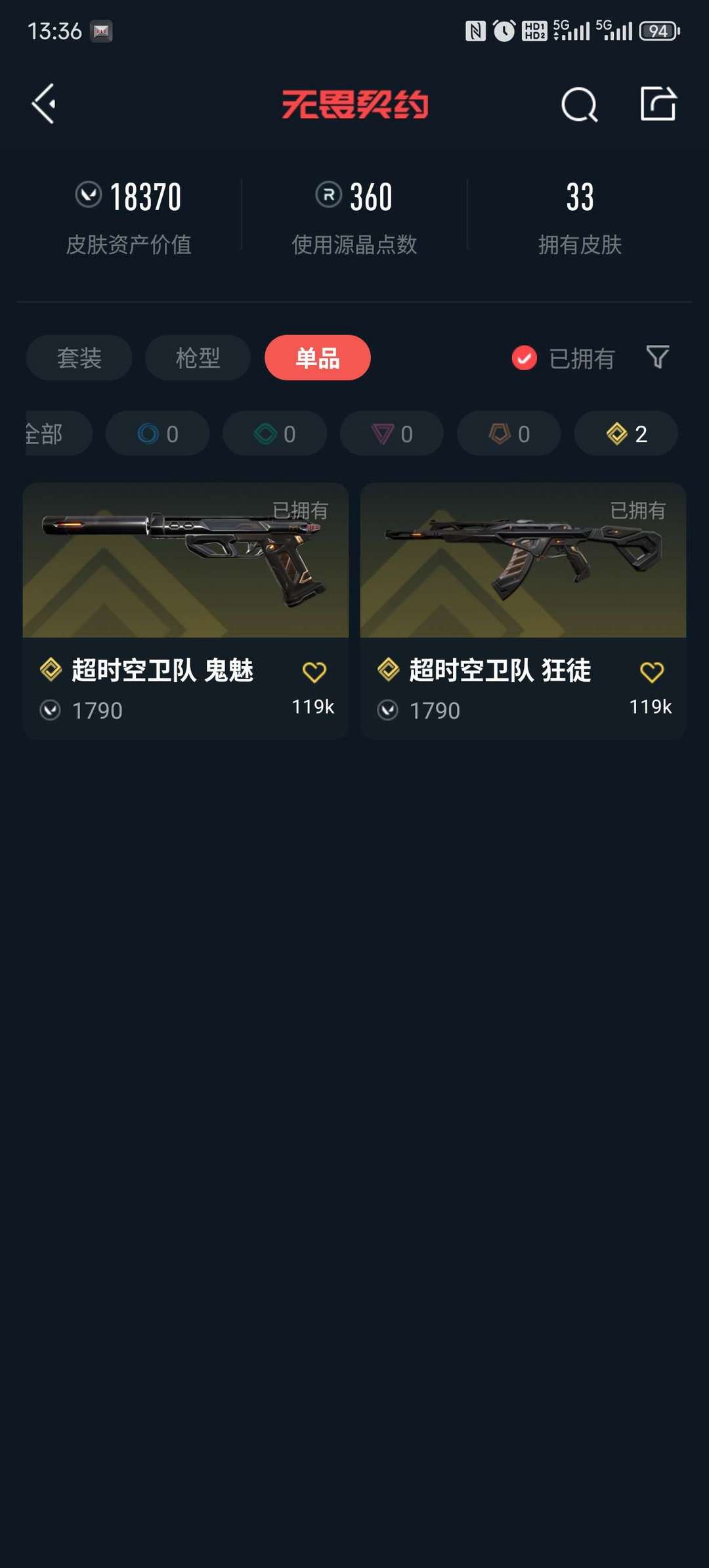Image resolution: width=709 pixels, height=1568 pixels.
Task: Go back using the top-left arrow
Action: 43,104
